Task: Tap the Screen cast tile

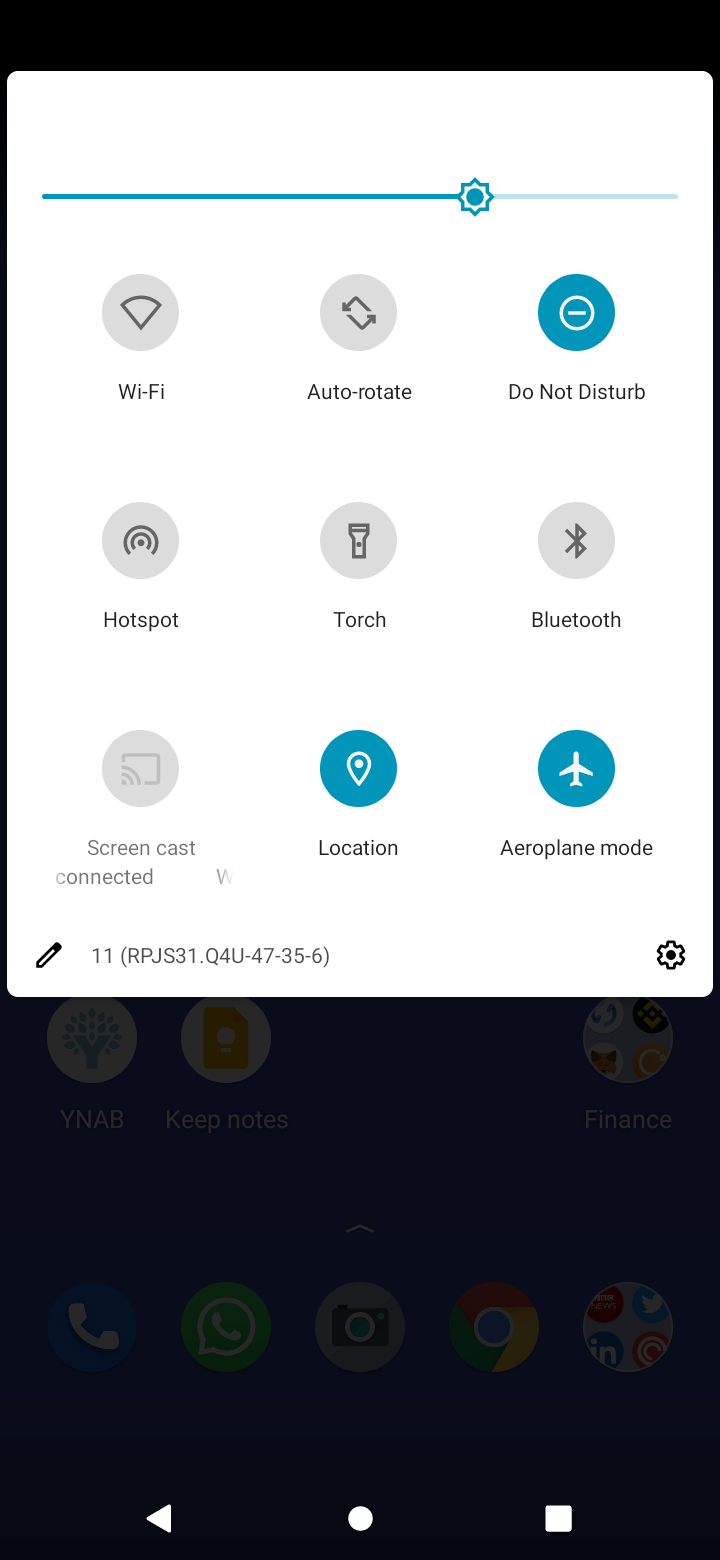Action: (140, 768)
